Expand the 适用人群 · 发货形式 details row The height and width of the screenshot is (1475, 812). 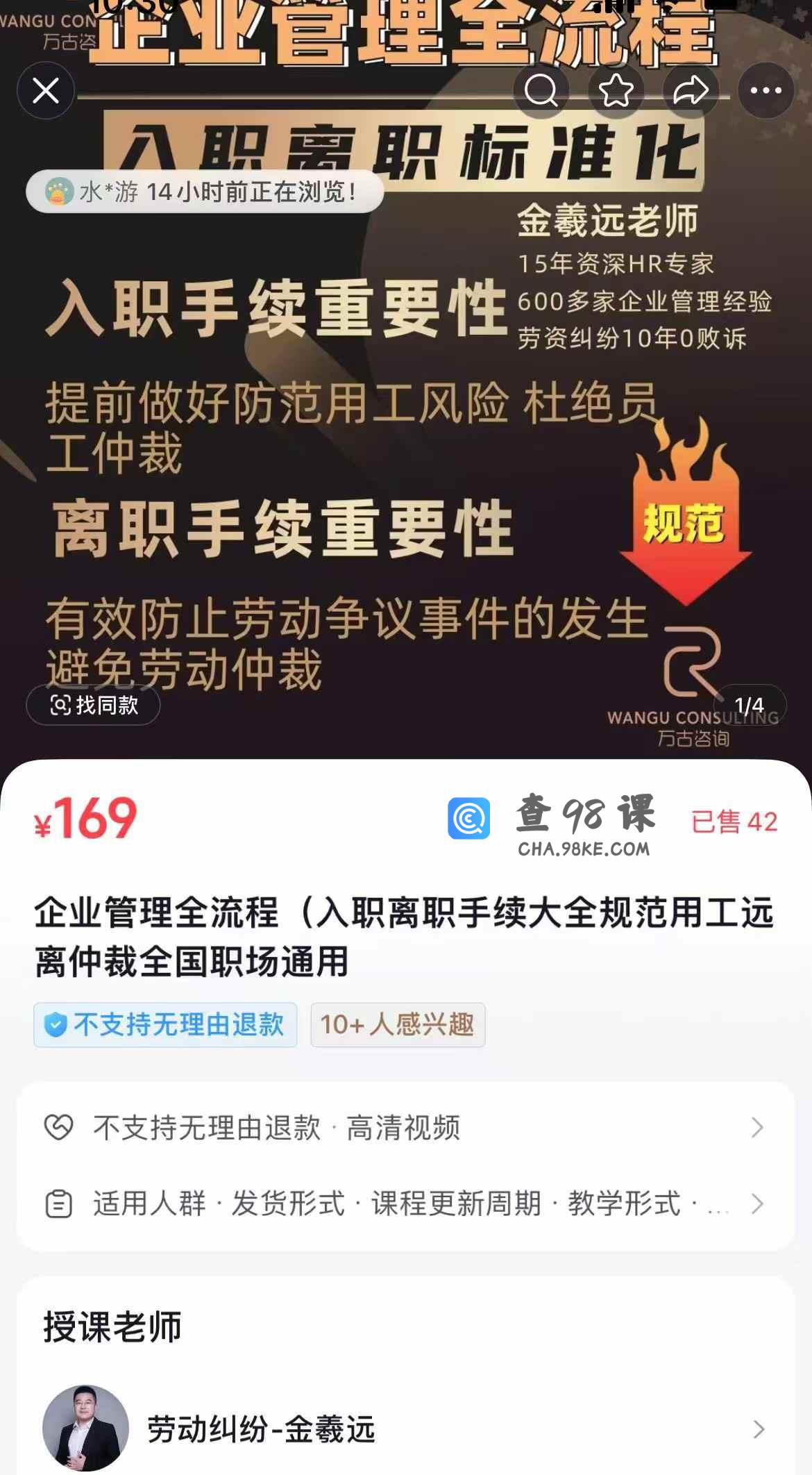(x=405, y=1203)
